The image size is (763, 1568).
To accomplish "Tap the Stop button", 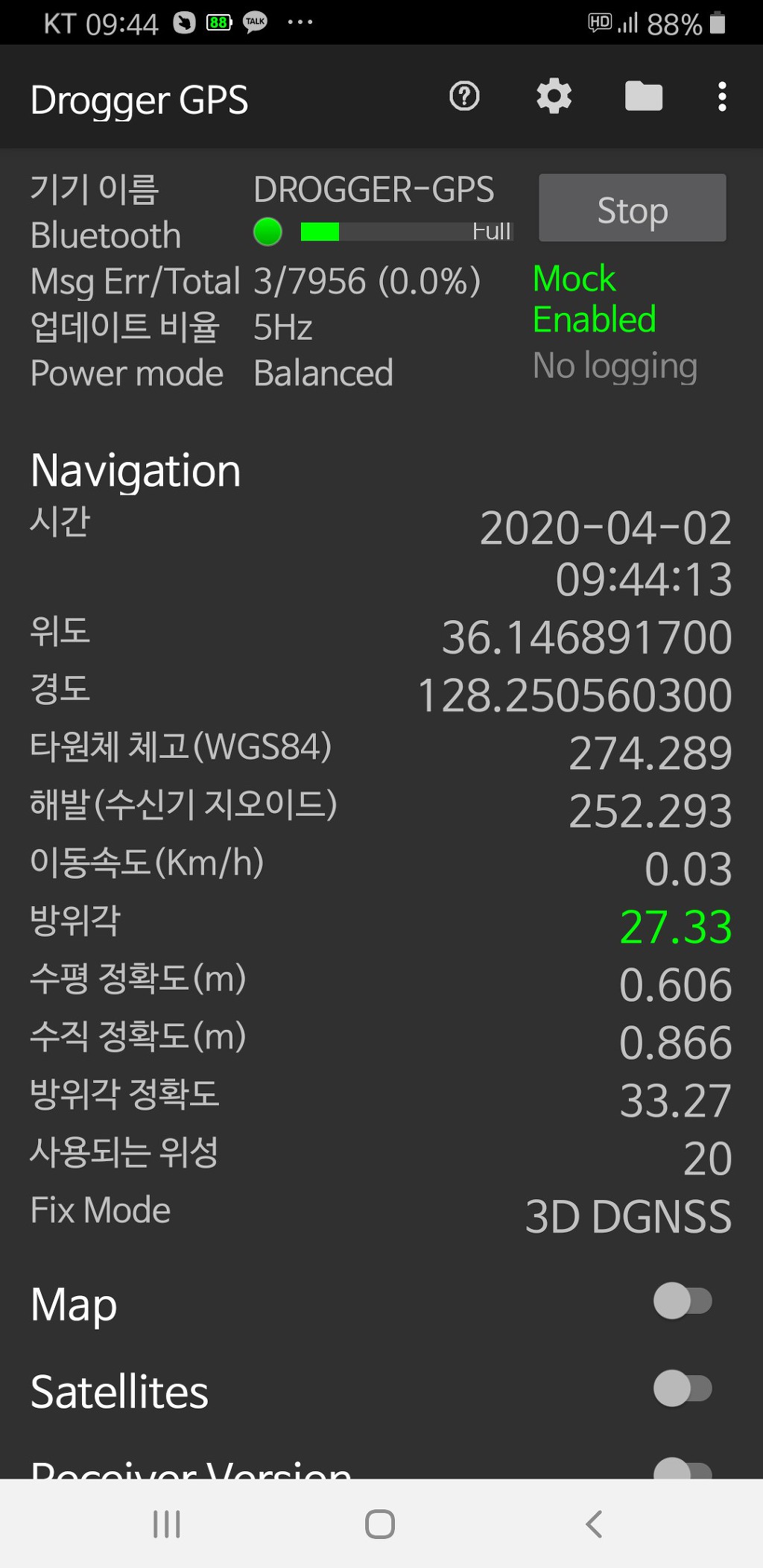I will 632,208.
